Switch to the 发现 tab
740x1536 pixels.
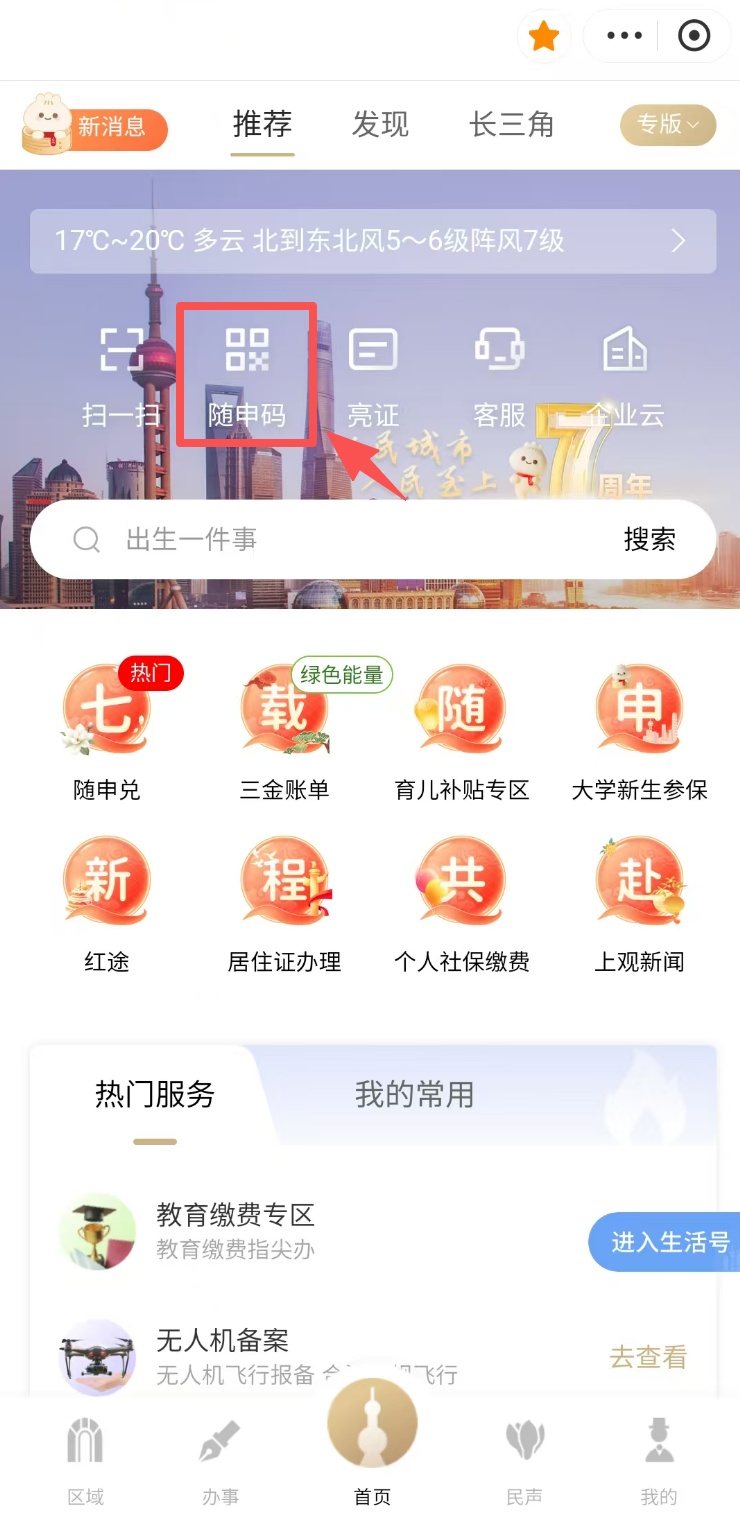tap(380, 125)
